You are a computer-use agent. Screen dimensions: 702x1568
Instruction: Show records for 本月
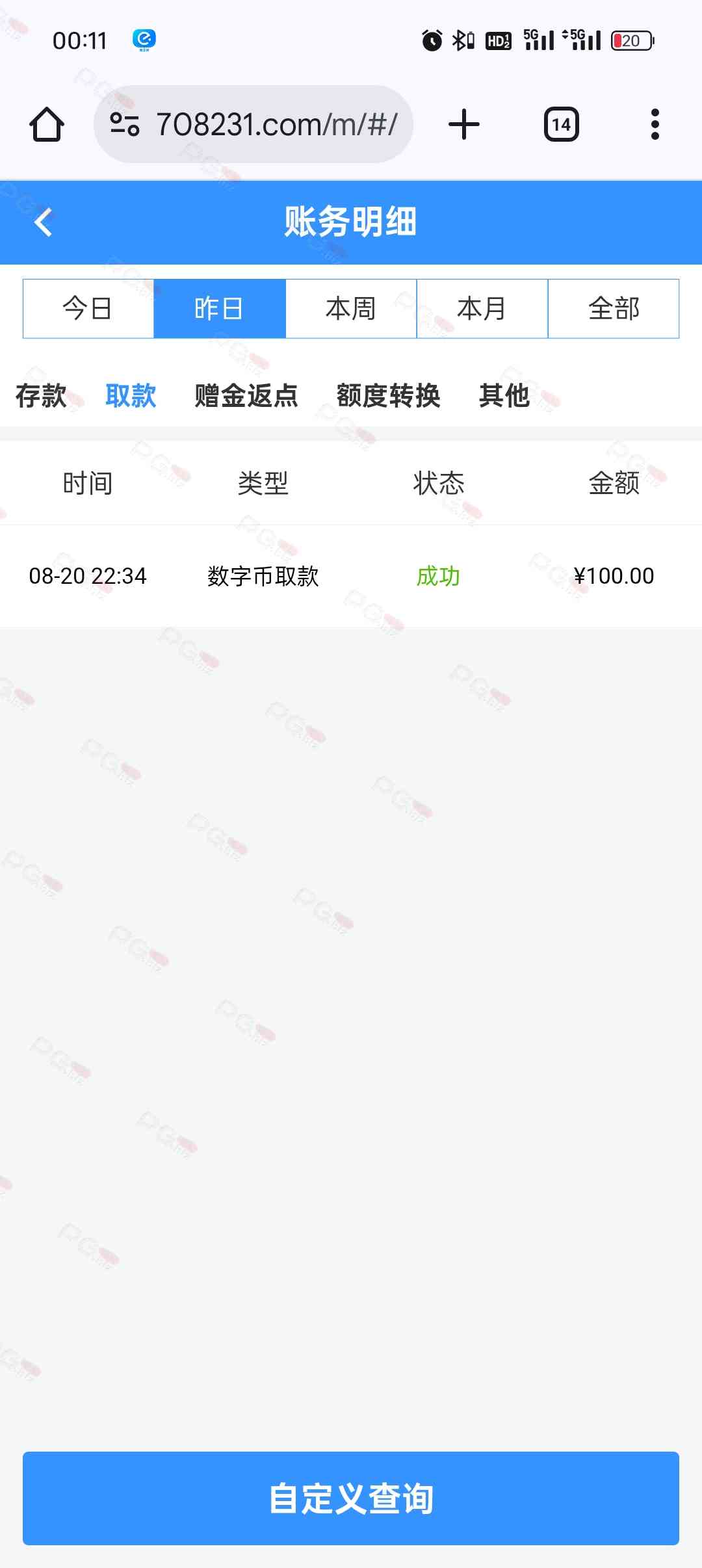coord(482,309)
